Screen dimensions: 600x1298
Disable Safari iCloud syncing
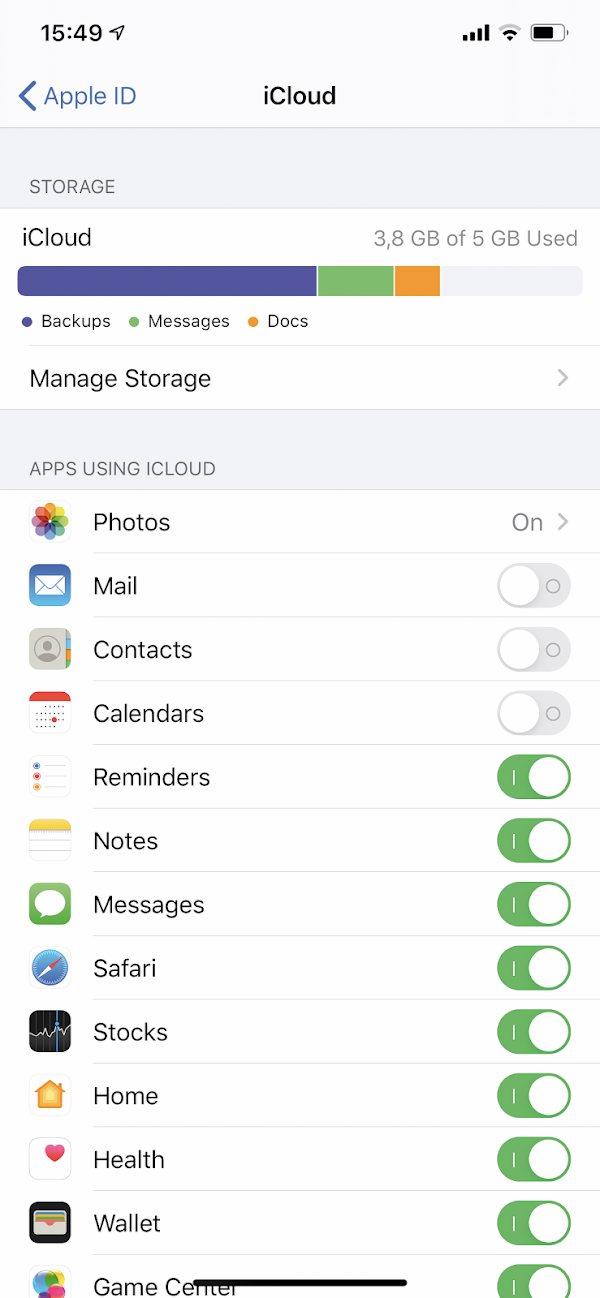coord(533,968)
